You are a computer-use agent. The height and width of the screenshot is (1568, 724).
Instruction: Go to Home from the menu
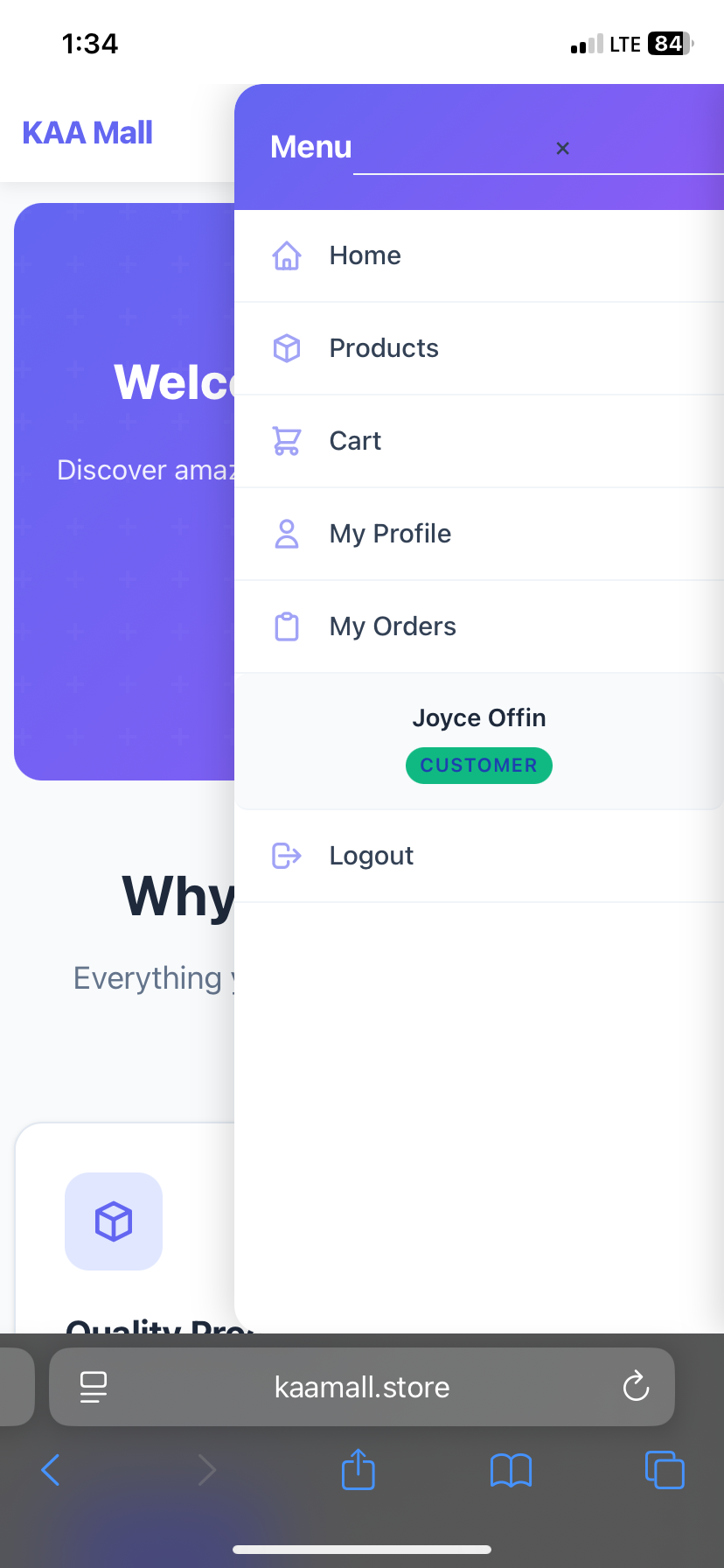pos(365,255)
